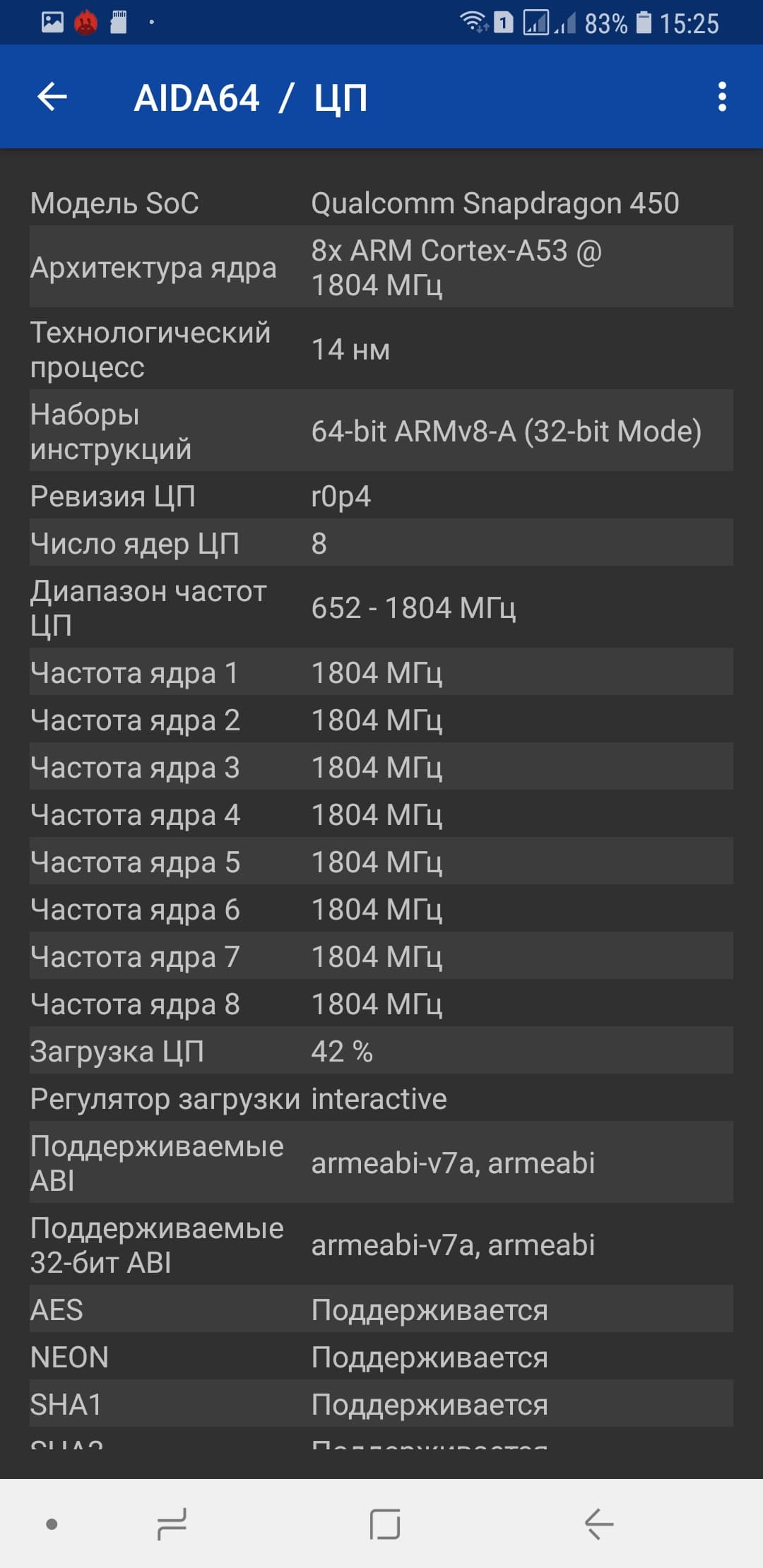The height and width of the screenshot is (1568, 763).
Task: Go back from the AIDA64 ЦП page
Action: coord(52,97)
